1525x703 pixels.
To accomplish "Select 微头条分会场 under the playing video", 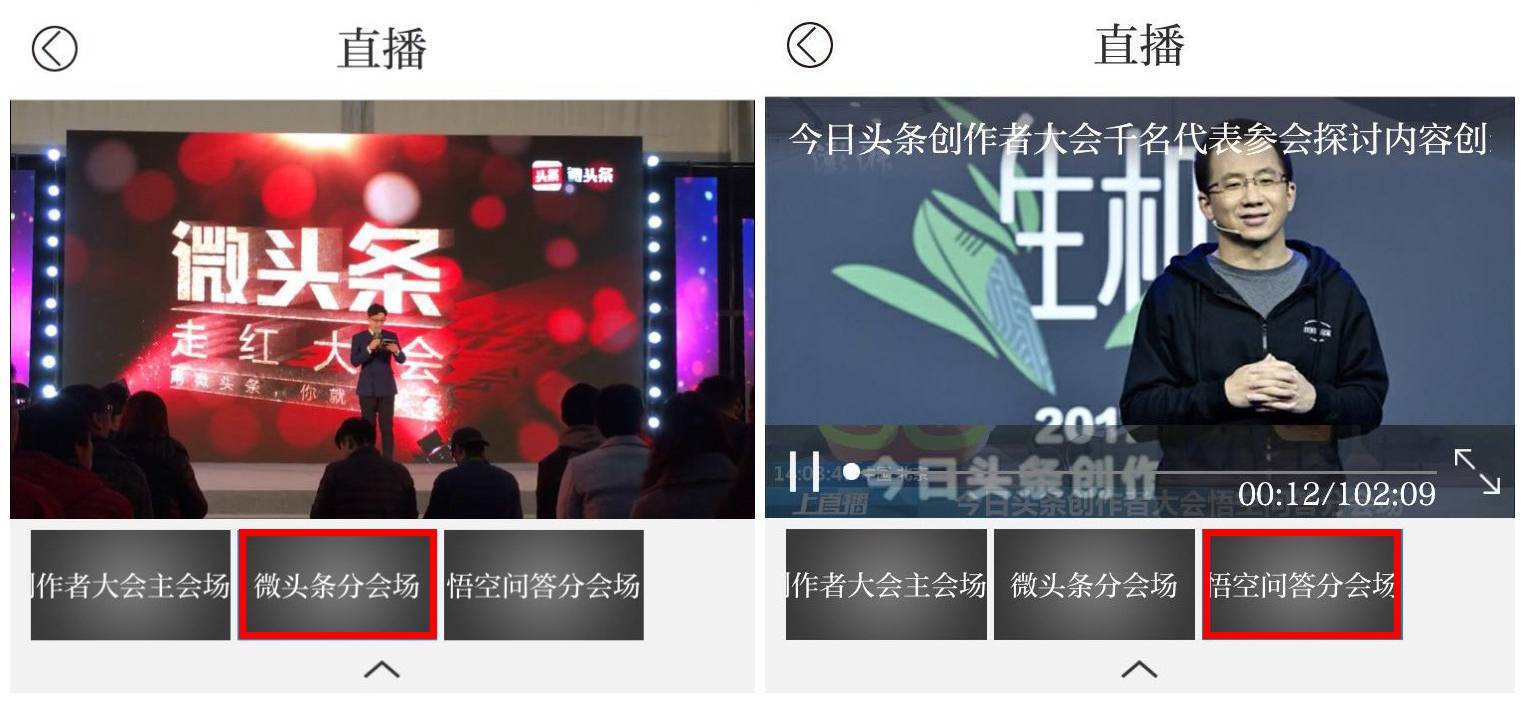I will click(x=1093, y=585).
